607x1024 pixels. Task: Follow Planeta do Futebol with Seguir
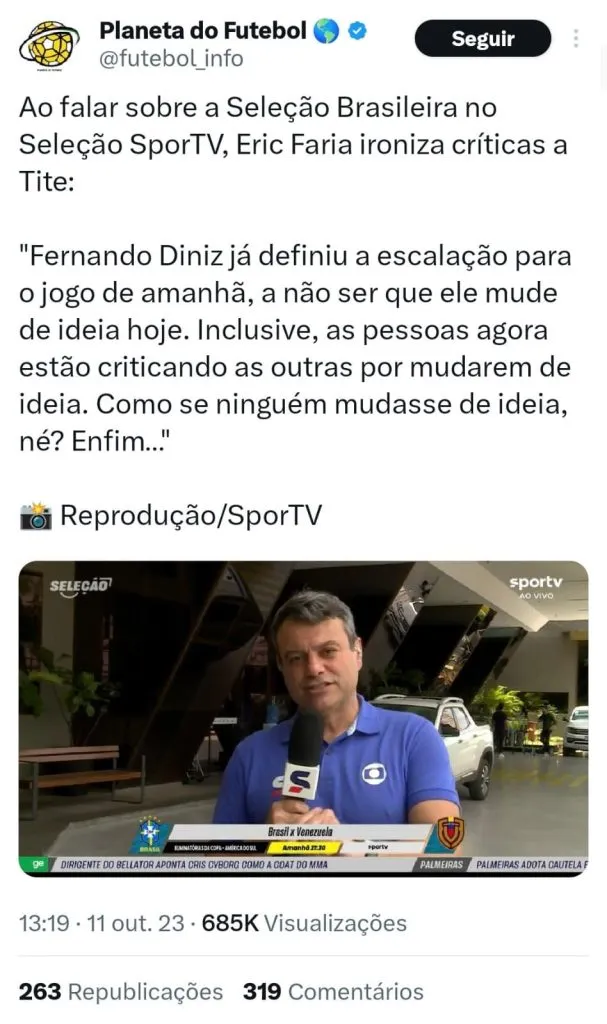[482, 39]
